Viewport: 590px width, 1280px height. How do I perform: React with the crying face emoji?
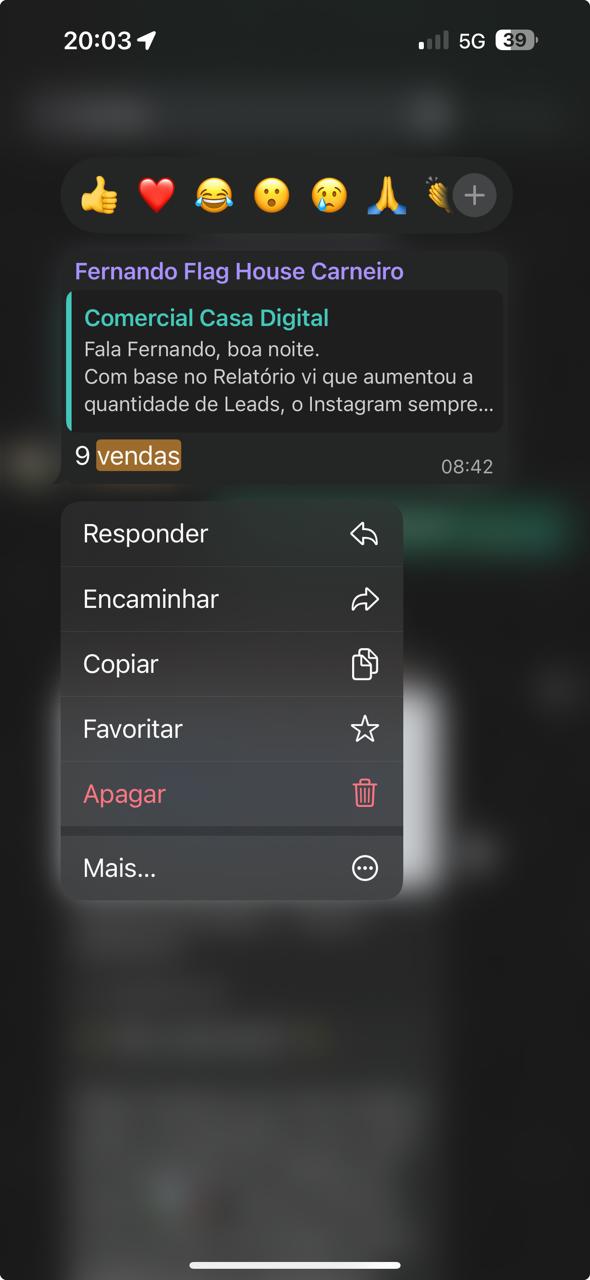tap(329, 195)
